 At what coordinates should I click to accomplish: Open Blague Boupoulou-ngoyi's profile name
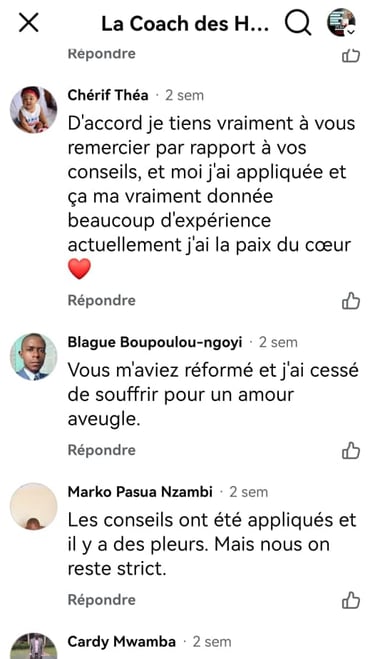155,343
